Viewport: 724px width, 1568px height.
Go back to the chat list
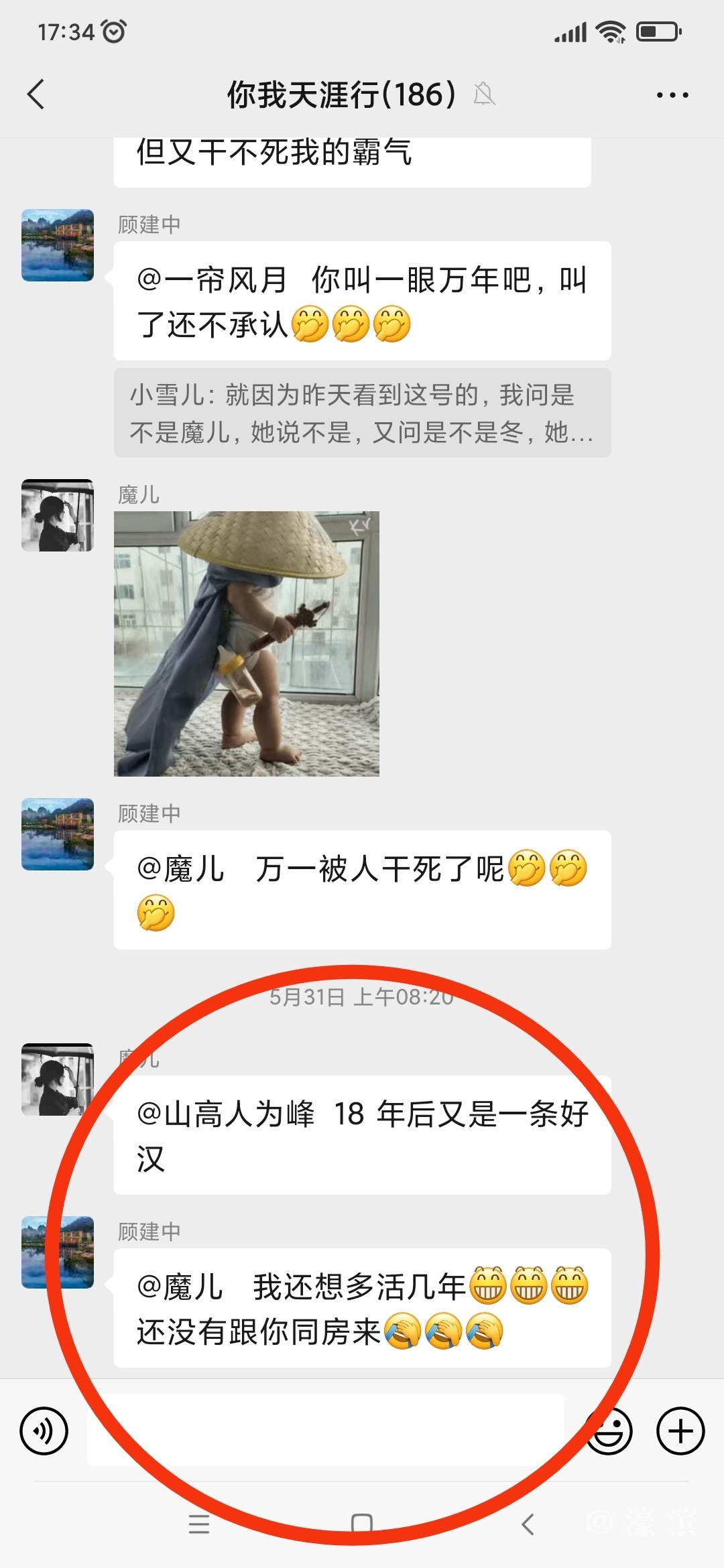point(36,94)
